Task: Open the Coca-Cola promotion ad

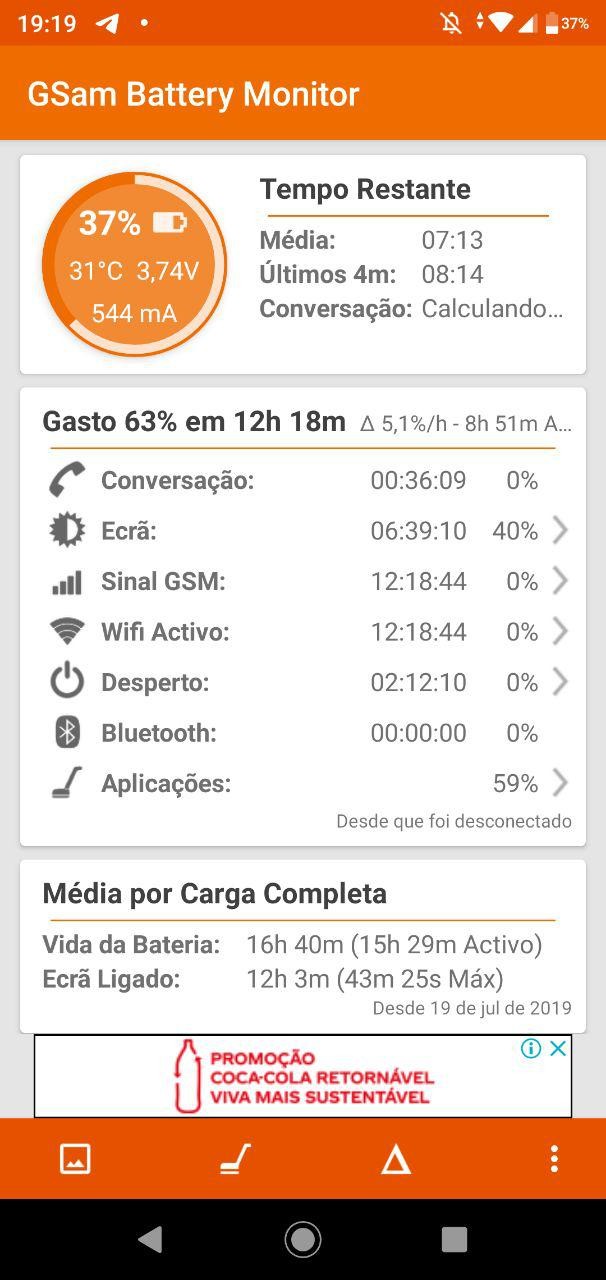Action: click(300, 1077)
